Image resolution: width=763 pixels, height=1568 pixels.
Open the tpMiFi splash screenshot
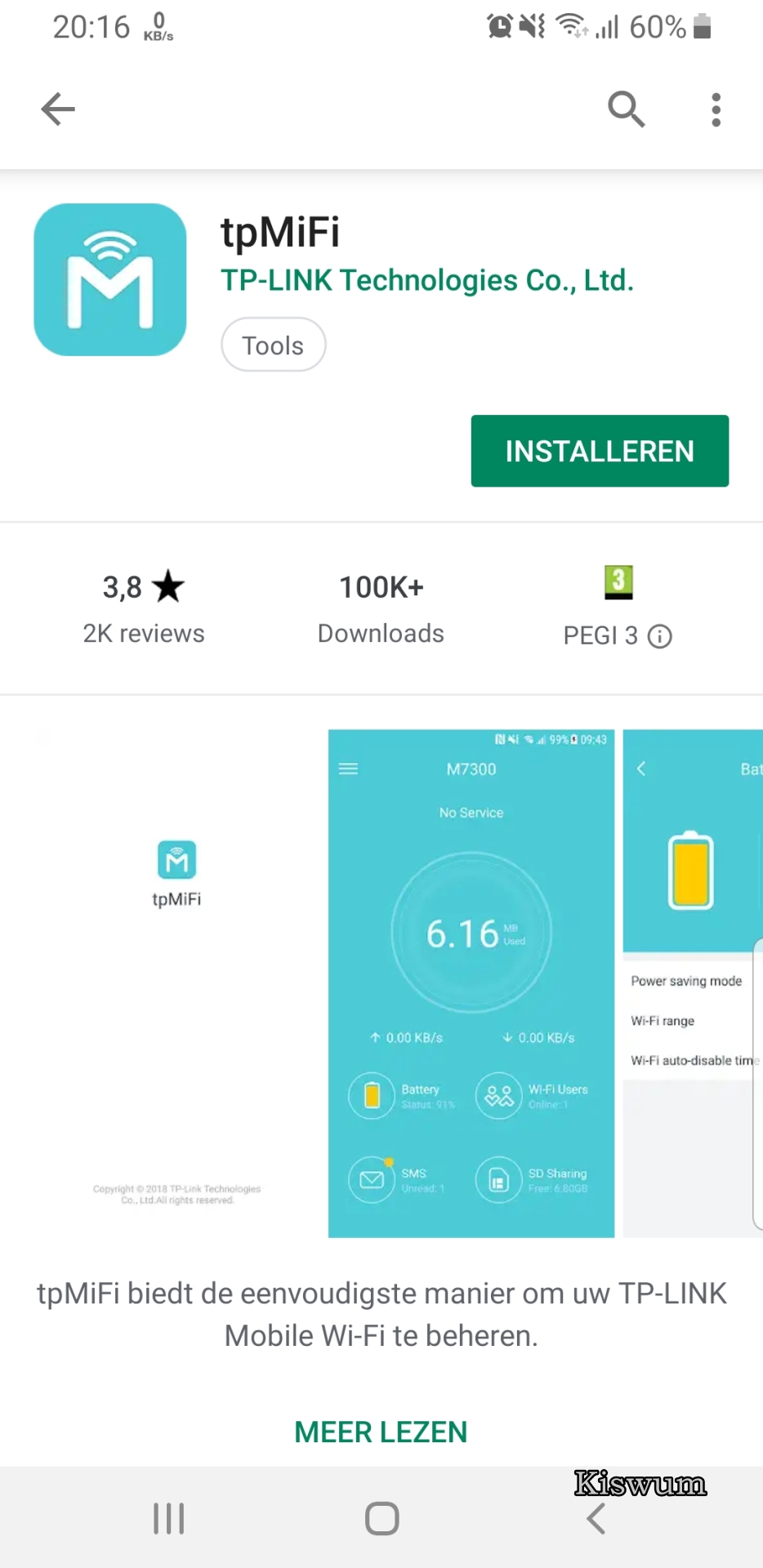tap(176, 983)
